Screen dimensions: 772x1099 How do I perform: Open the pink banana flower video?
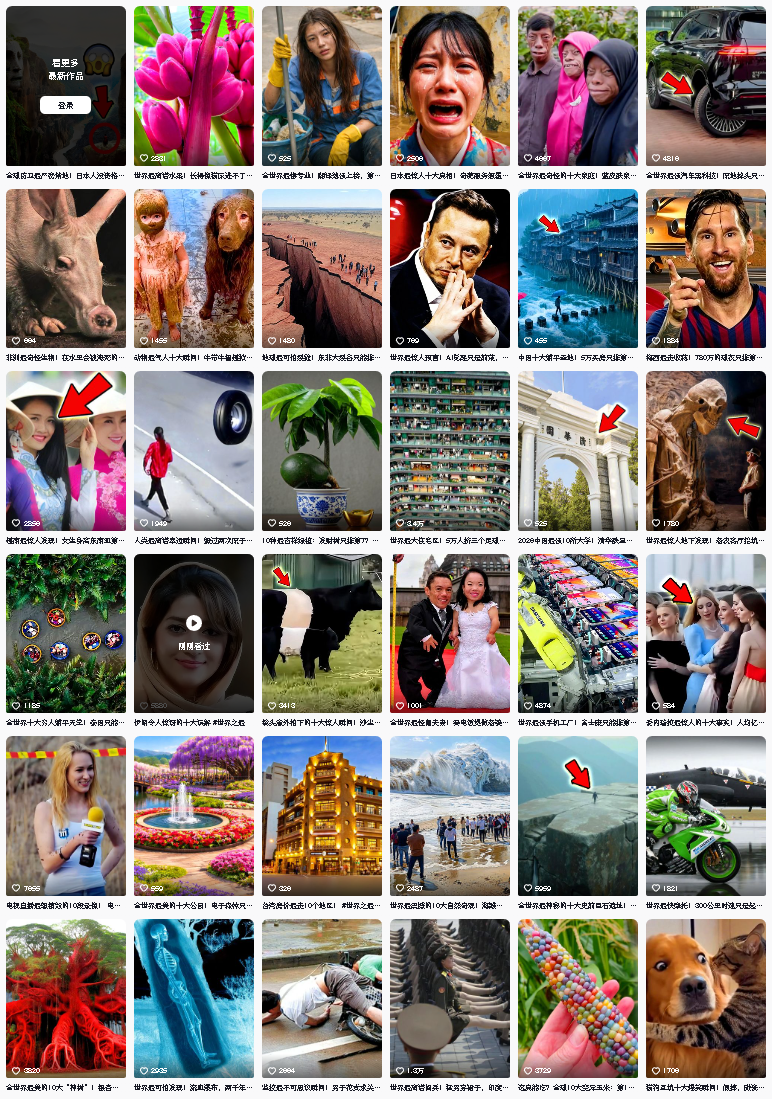(193, 85)
